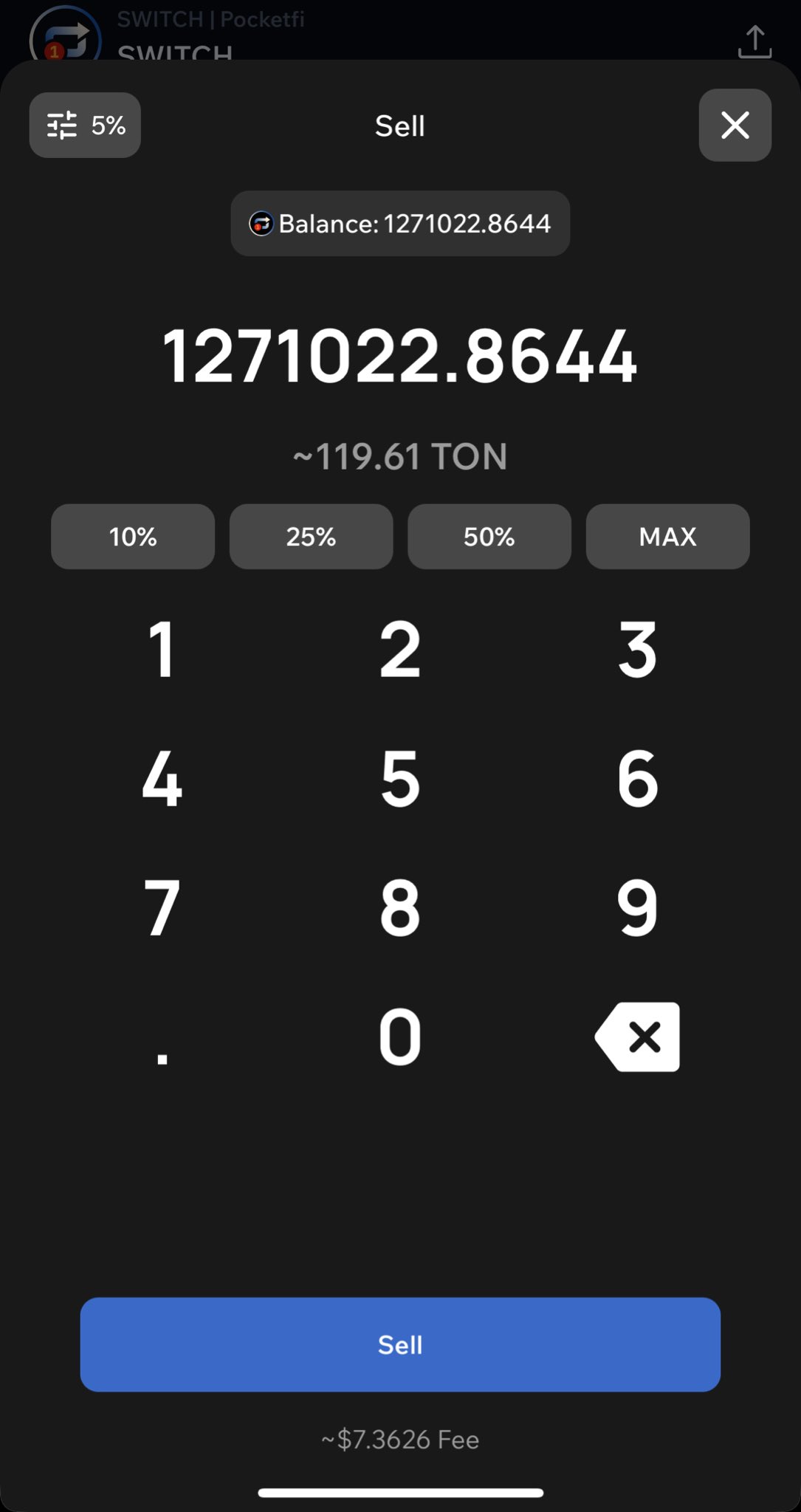Enter digit 5 on the keypad
Viewport: 801px width, 1512px height.
(x=400, y=778)
